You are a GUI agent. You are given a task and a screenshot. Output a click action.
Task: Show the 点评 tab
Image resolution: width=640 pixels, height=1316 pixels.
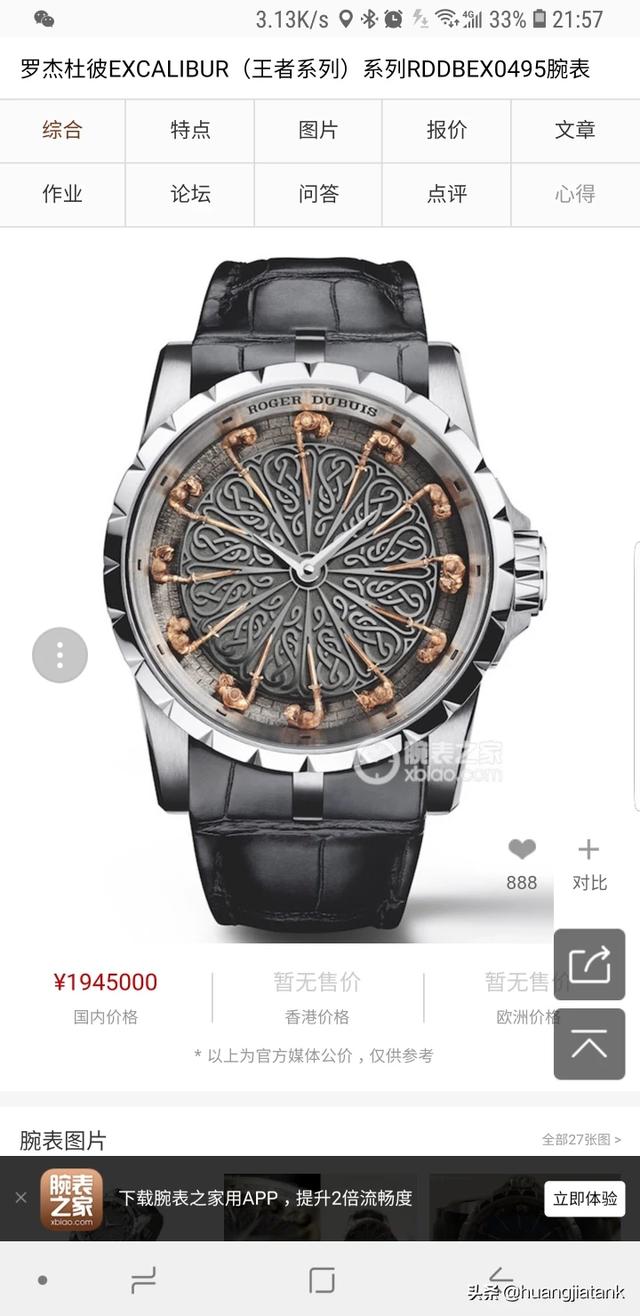point(446,194)
